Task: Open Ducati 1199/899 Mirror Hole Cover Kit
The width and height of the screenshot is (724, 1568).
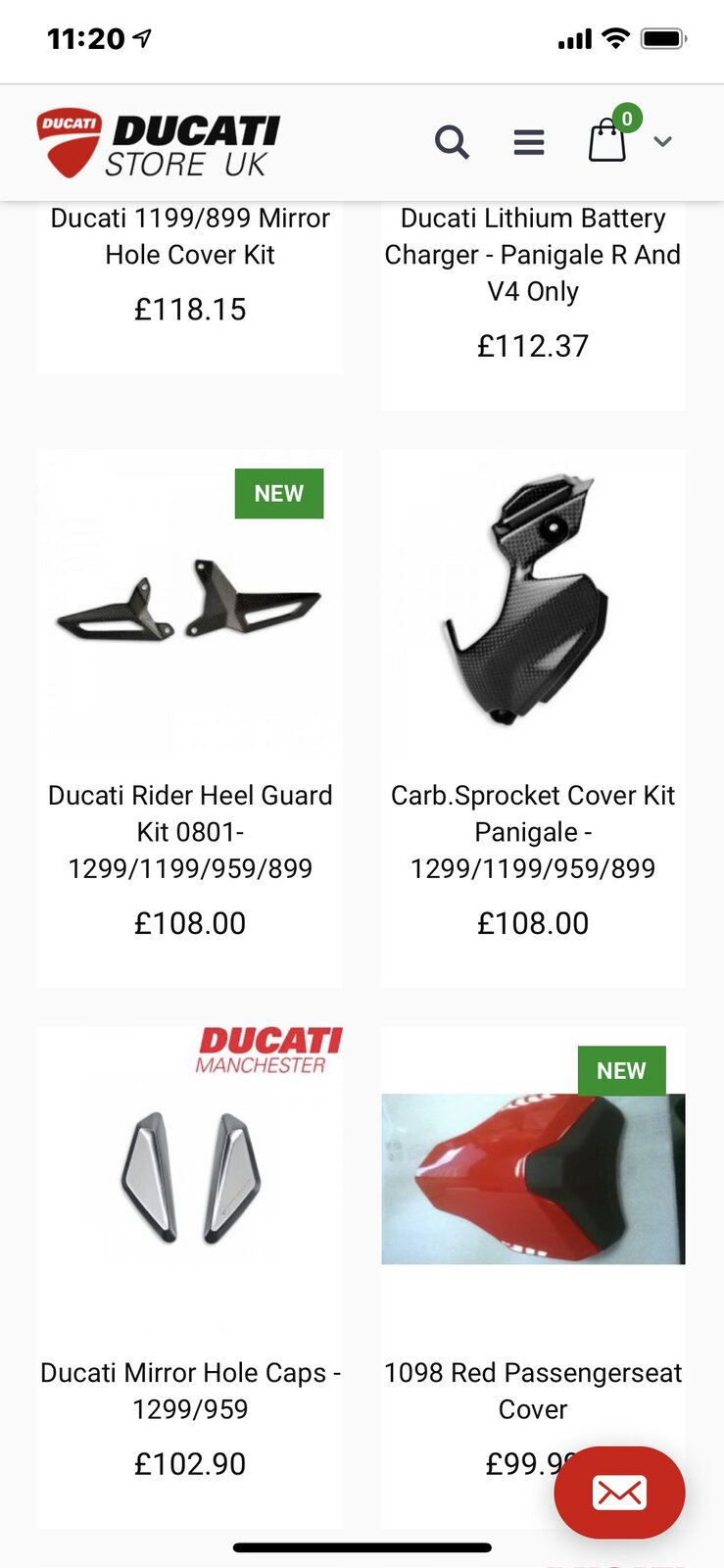Action: tap(190, 236)
